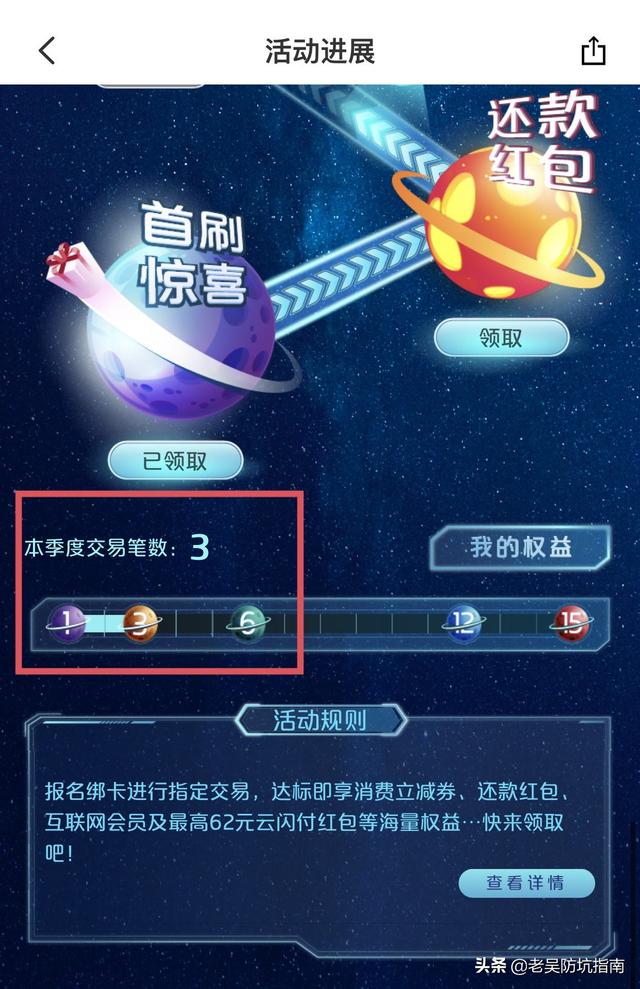The height and width of the screenshot is (989, 640).
Task: Share this activity page
Action: tap(593, 51)
